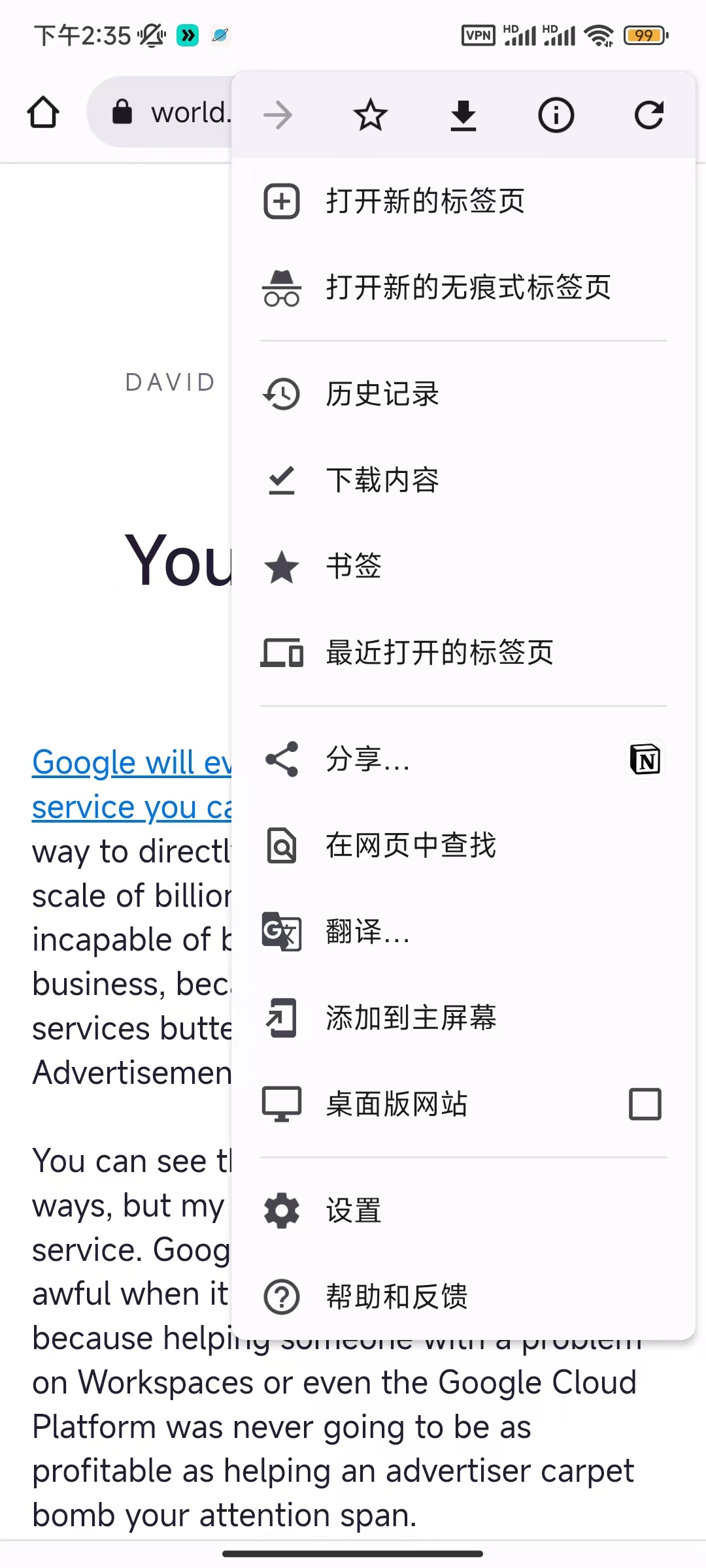Open help and feedback (帮助和反馈)
The image size is (706, 1568).
(396, 1297)
